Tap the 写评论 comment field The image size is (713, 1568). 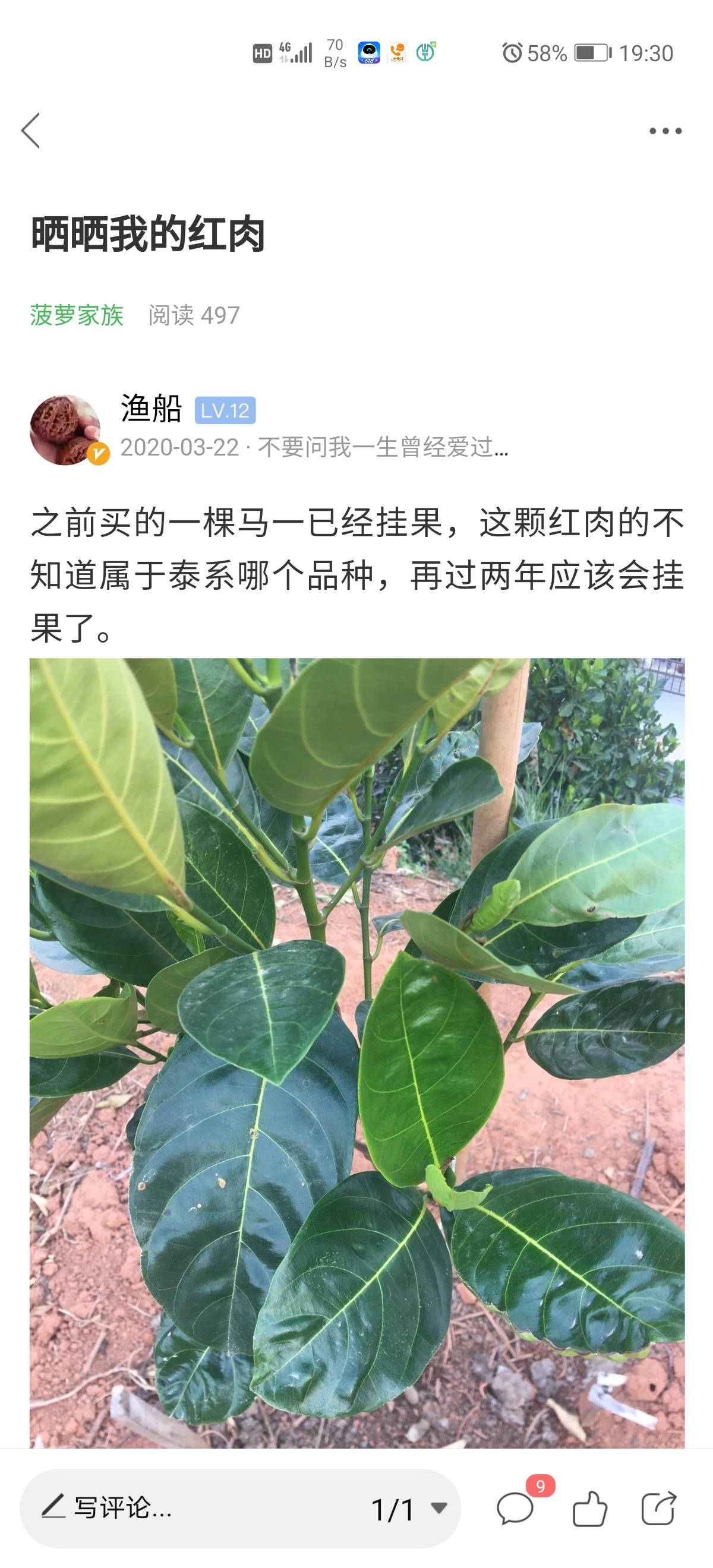point(182,1509)
